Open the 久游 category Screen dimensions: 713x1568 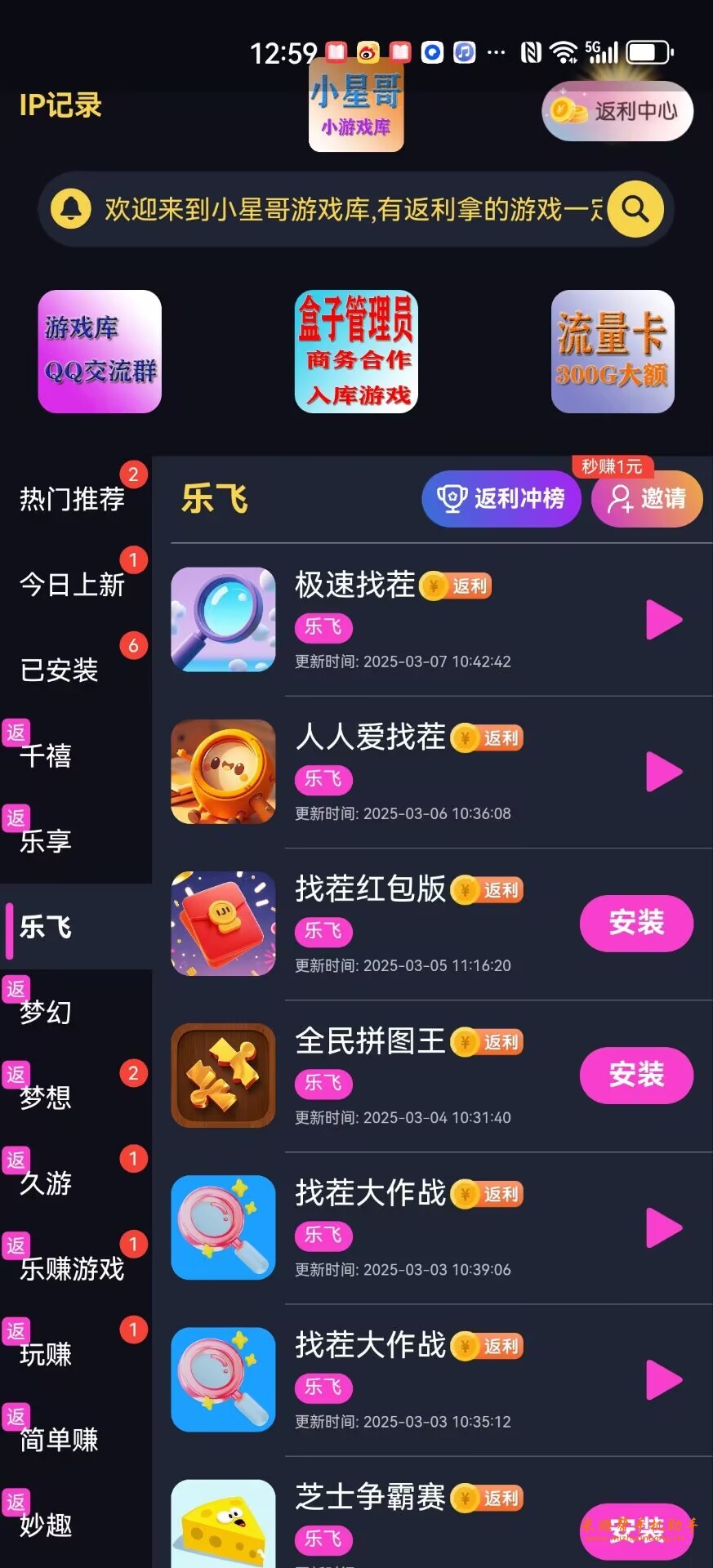pos(46,1183)
